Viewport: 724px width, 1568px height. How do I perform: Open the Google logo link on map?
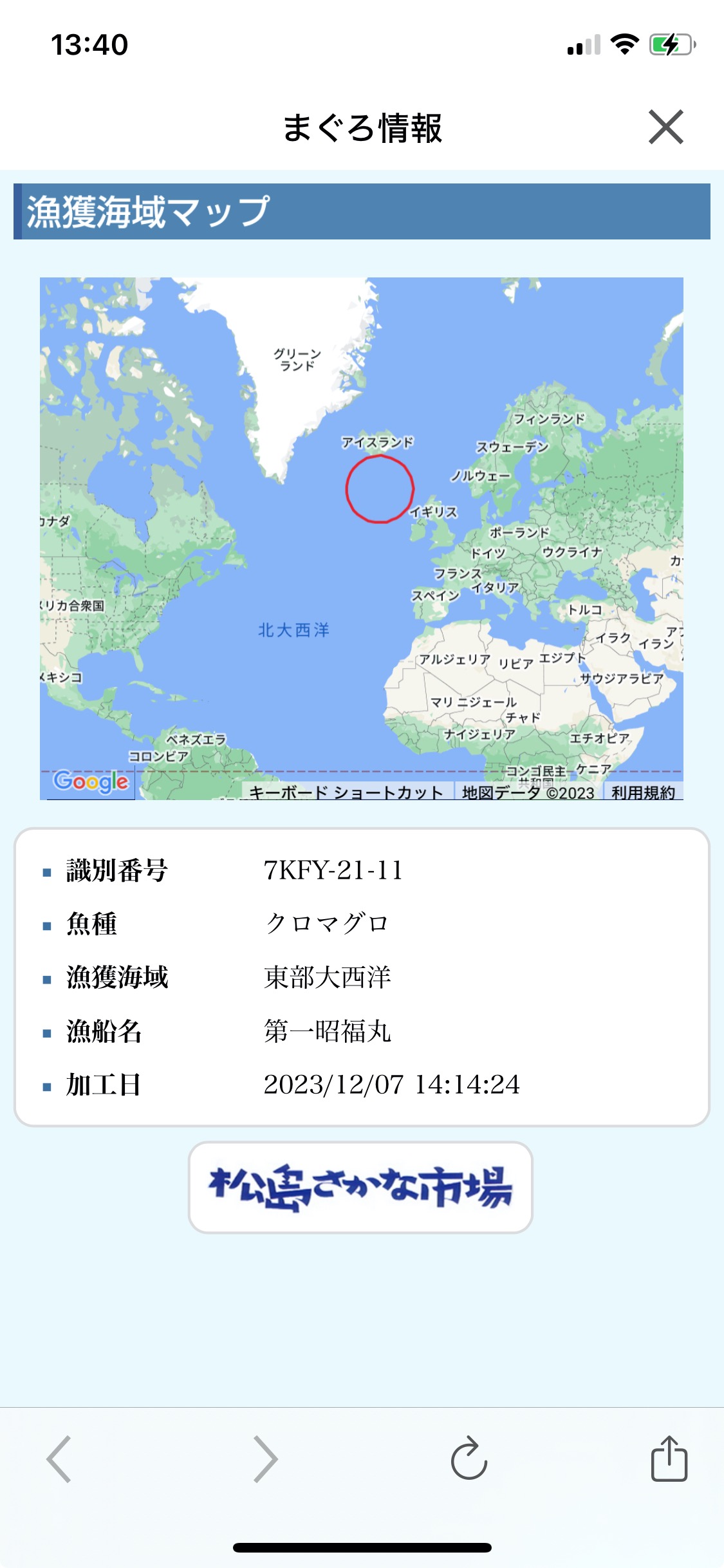point(91,781)
